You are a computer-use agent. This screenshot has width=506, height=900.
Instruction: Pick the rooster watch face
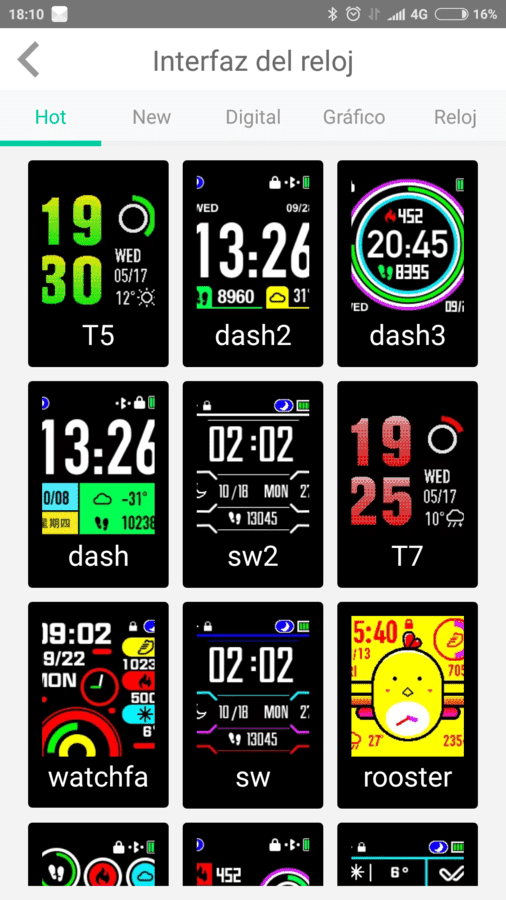click(x=407, y=705)
